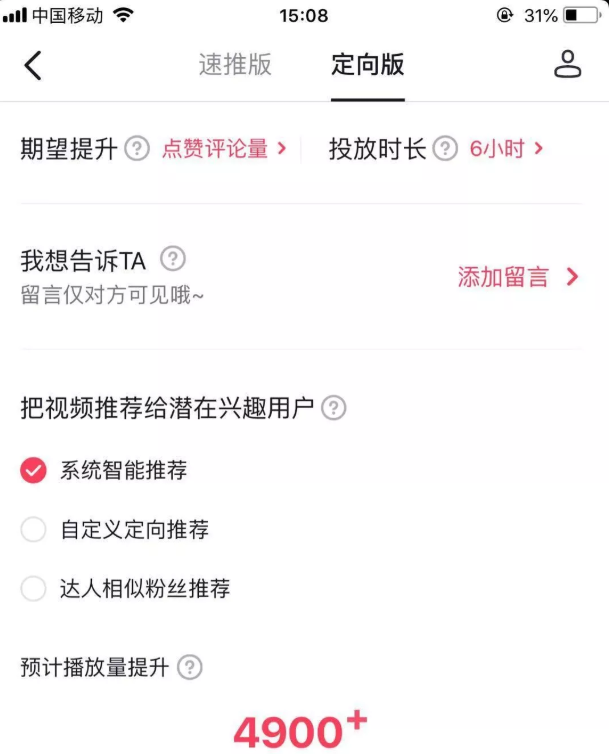The image size is (610, 754).
Task: Open help for 把视频推荐给潜在兴趣用户
Action: tap(334, 408)
